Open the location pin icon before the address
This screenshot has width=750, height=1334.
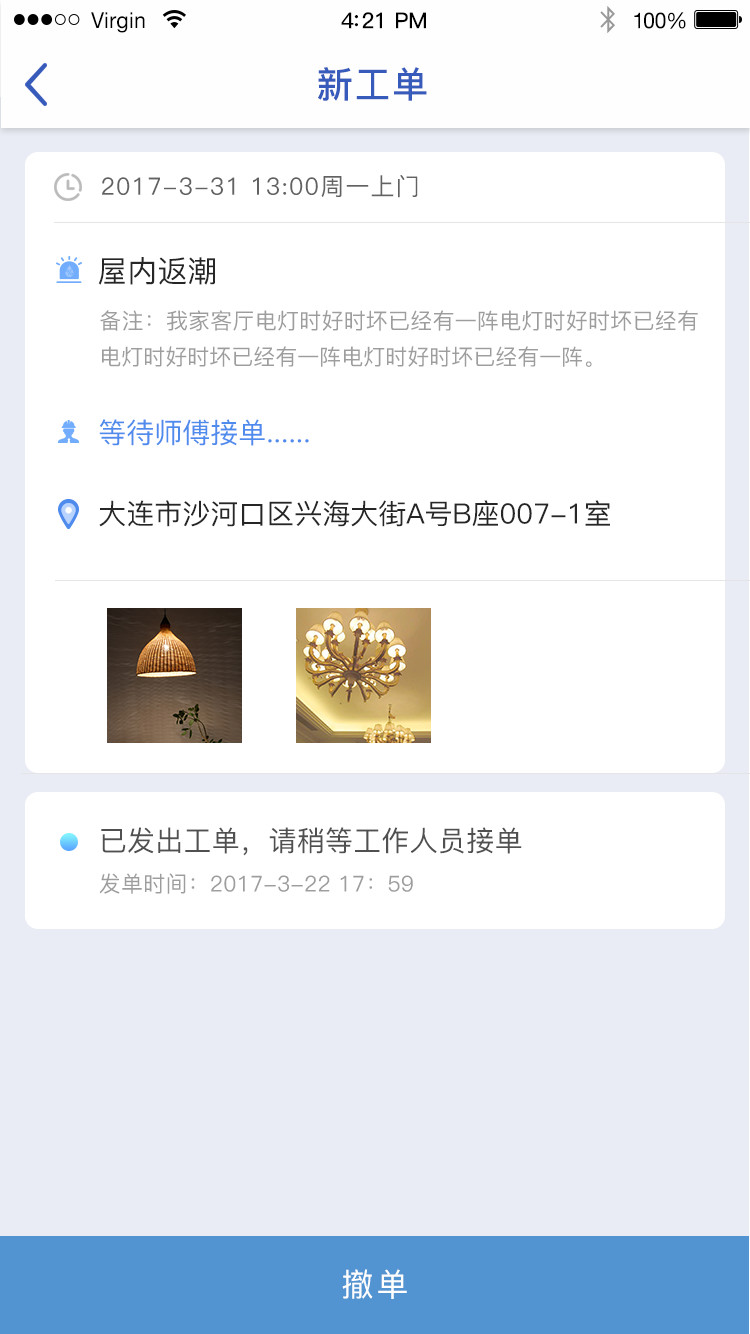(67, 513)
